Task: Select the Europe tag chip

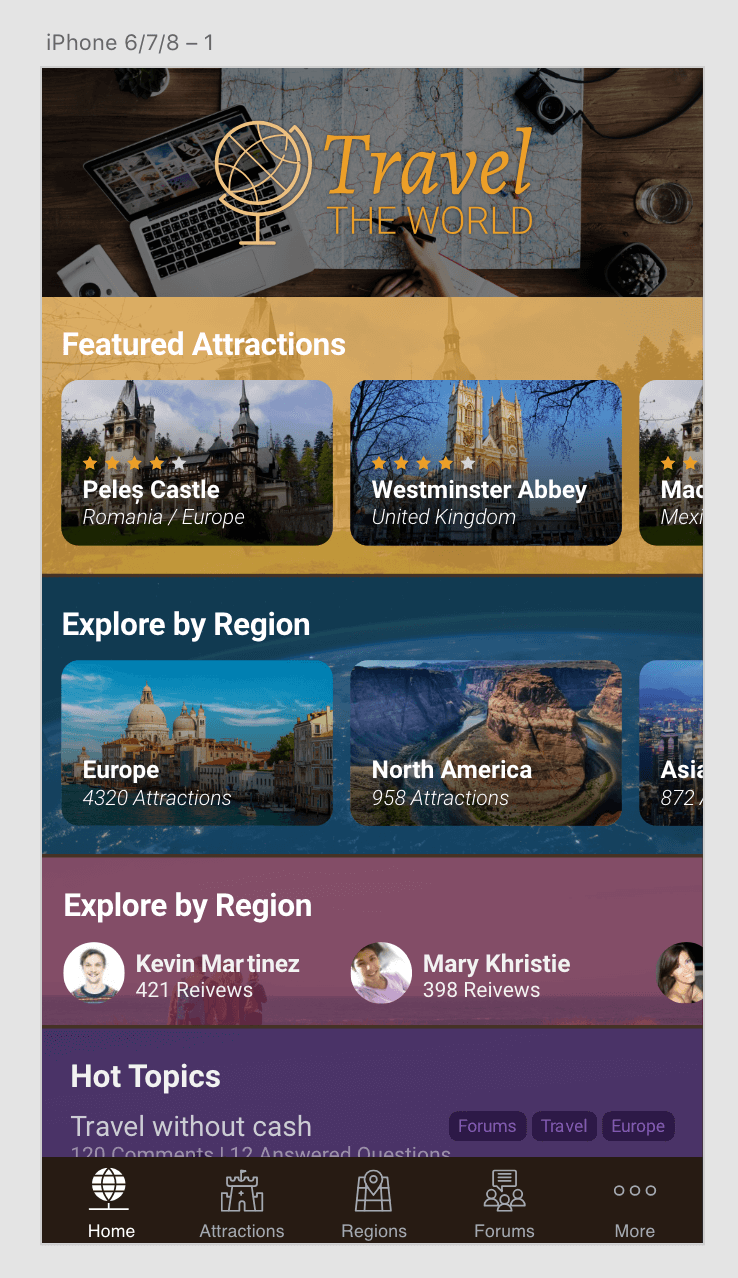Action: click(638, 1126)
